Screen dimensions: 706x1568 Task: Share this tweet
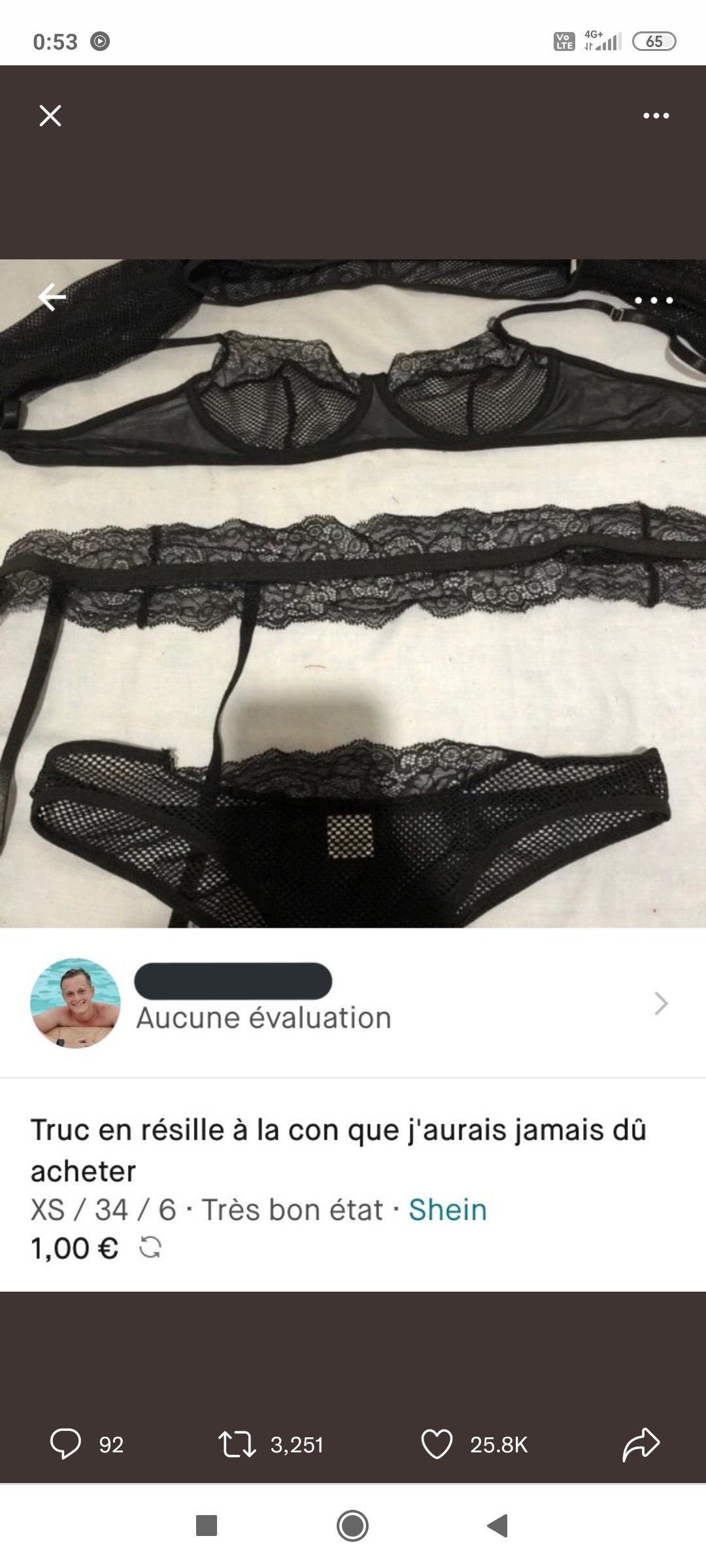point(641,1444)
